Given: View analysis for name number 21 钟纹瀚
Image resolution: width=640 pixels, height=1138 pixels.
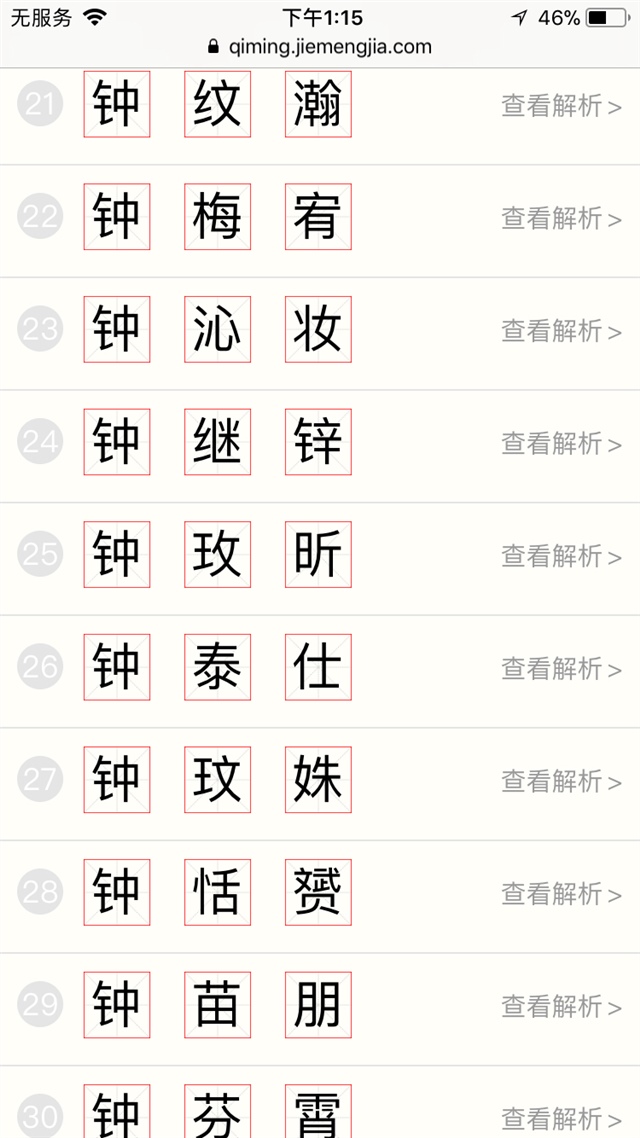Looking at the screenshot, I should [561, 105].
